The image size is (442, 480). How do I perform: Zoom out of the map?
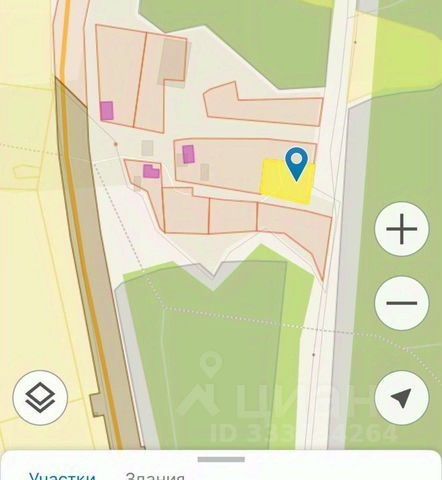[x=402, y=303]
